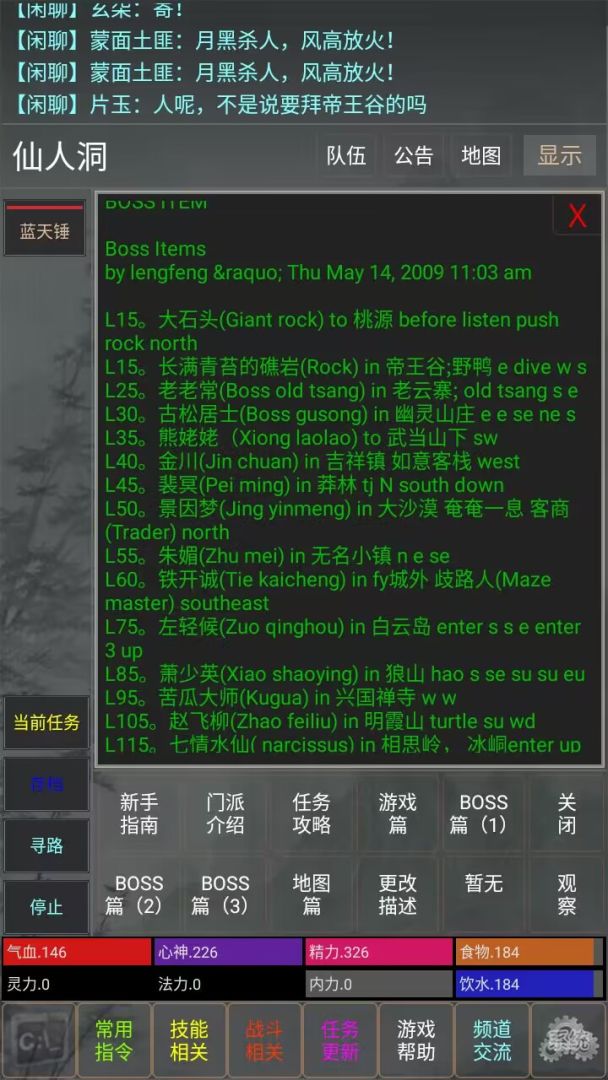Open the 队伍 team panel

point(347,156)
